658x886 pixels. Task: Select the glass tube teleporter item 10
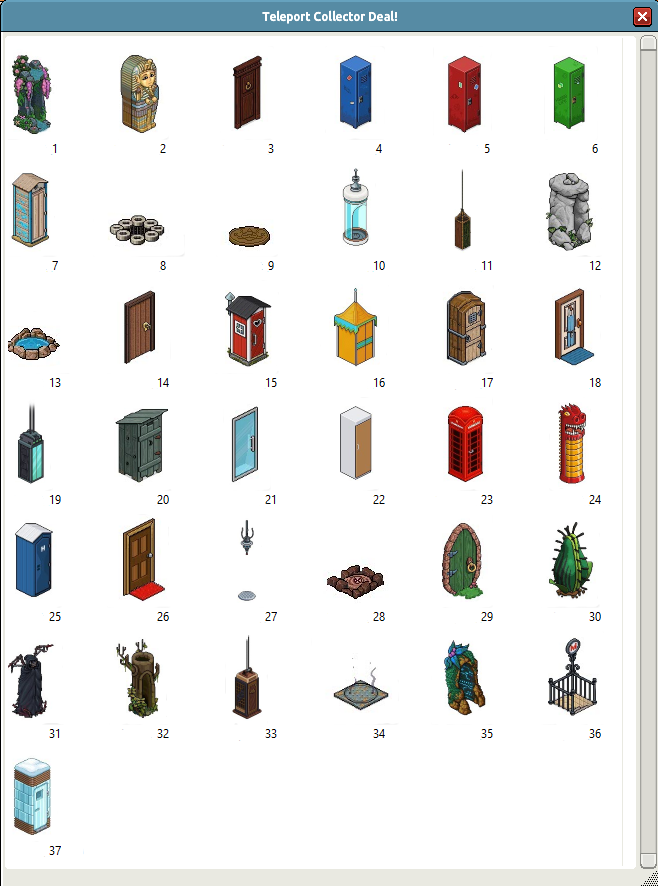[355, 208]
